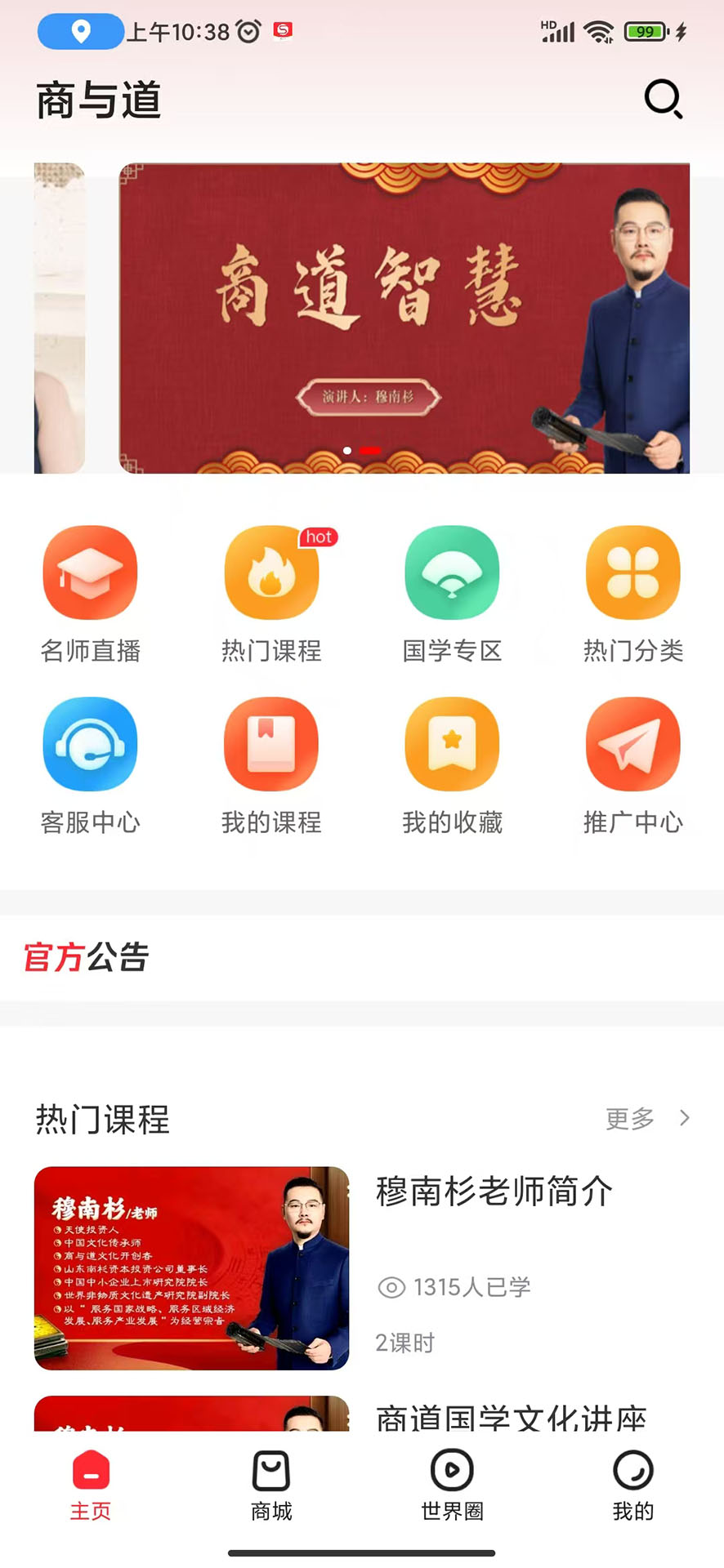Select the first carousel indicator dot
The image size is (724, 1568).
click(347, 450)
